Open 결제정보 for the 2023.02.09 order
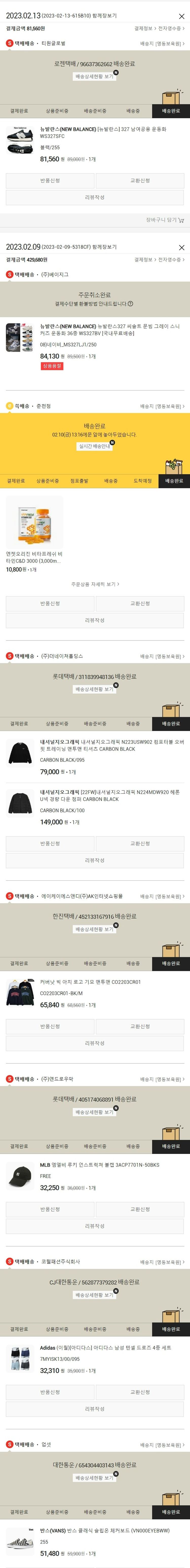This screenshot has height=1568, width=190. pyautogui.click(x=144, y=260)
